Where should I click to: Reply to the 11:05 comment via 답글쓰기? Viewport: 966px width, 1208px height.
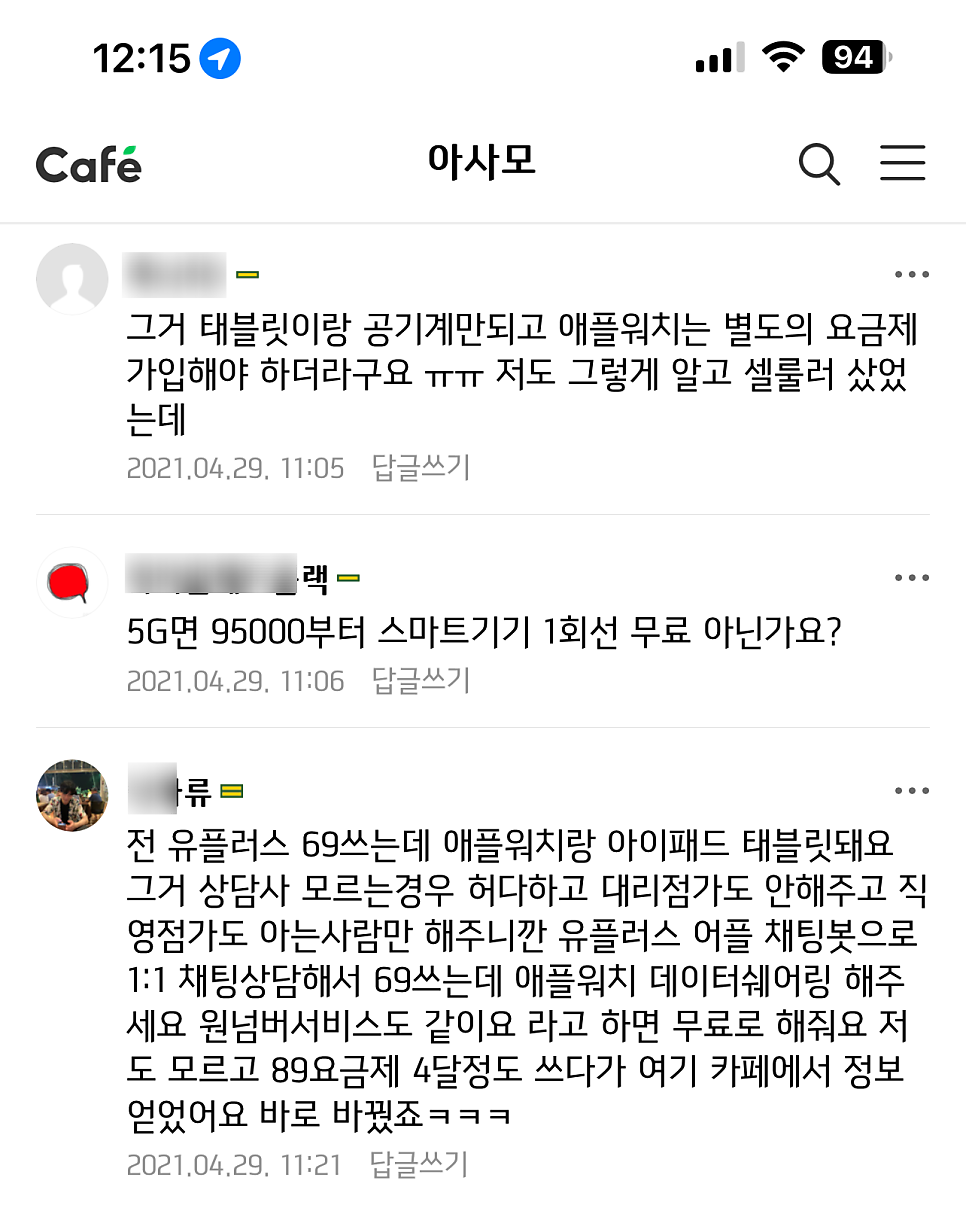tap(420, 467)
